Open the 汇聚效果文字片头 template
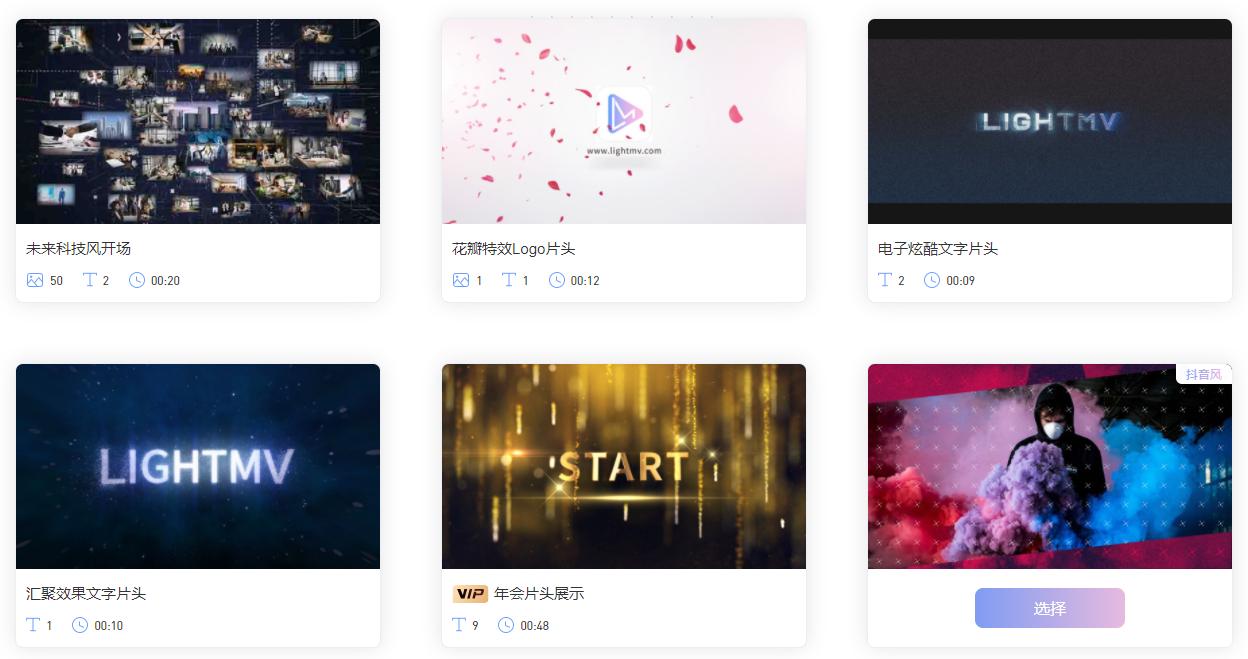Screen dimensions: 1248x659 (198, 466)
